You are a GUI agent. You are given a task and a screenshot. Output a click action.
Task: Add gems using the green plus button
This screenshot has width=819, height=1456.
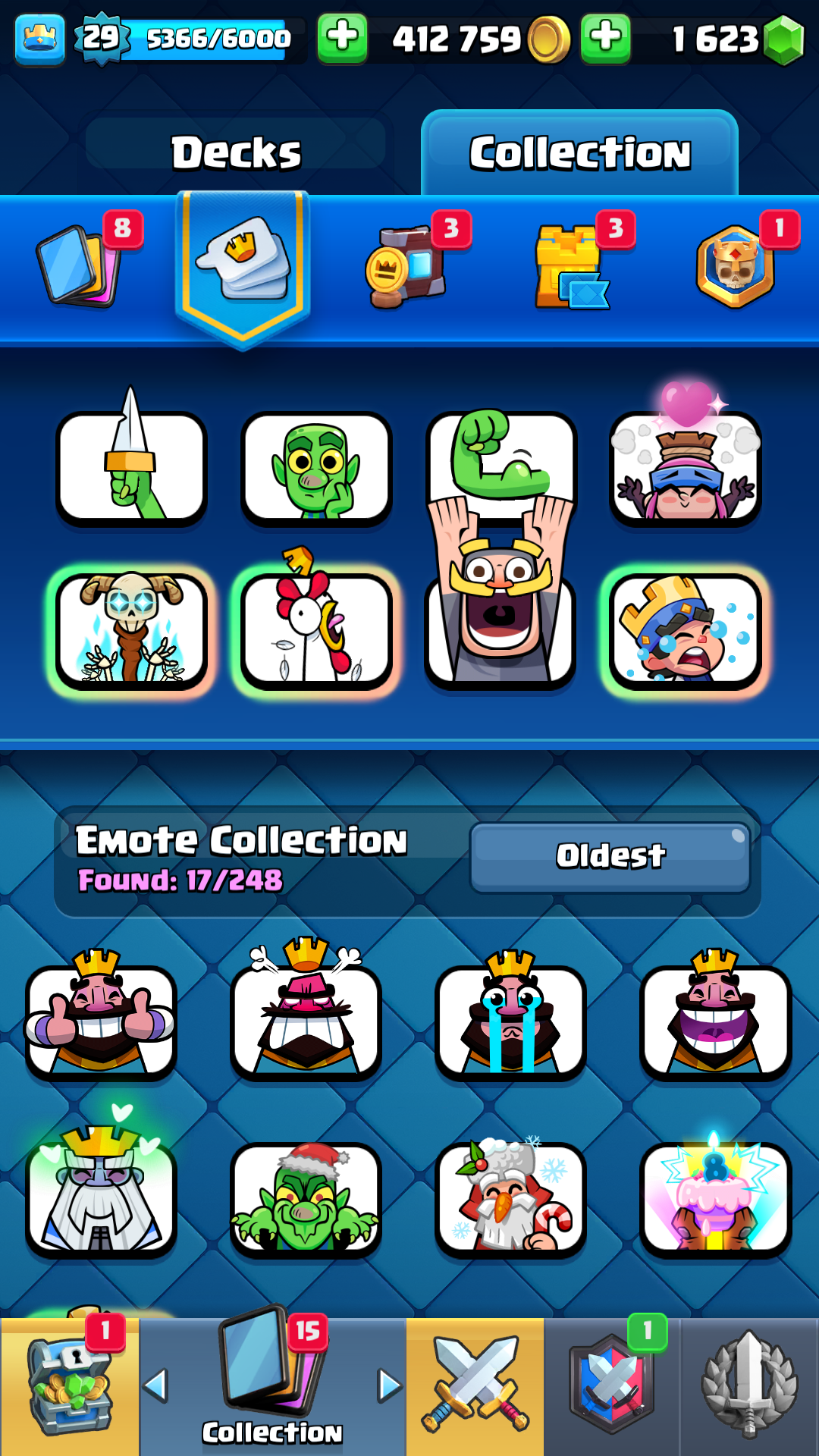coord(605,38)
